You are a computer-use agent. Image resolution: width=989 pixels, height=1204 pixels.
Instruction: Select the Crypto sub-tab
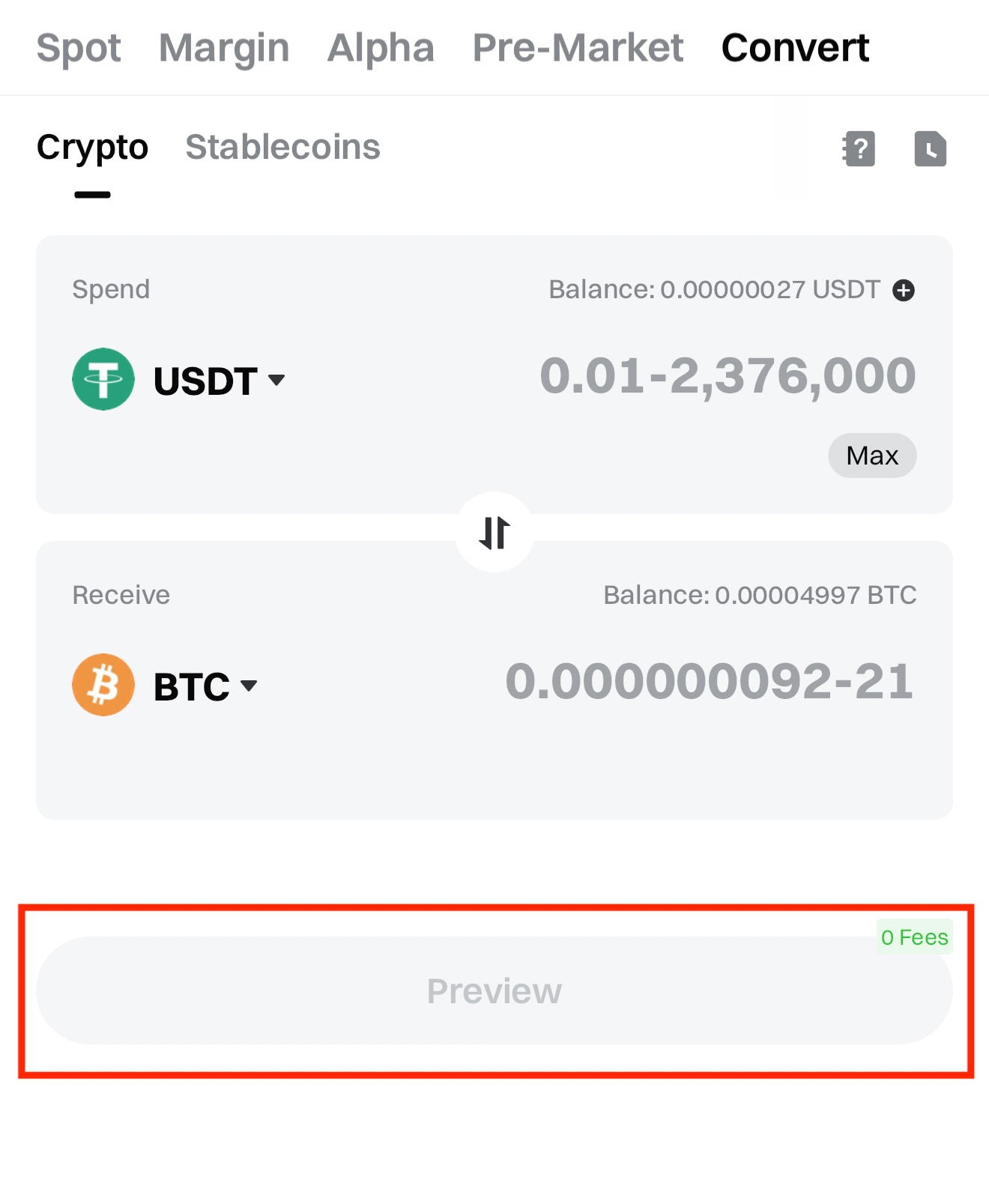(92, 148)
